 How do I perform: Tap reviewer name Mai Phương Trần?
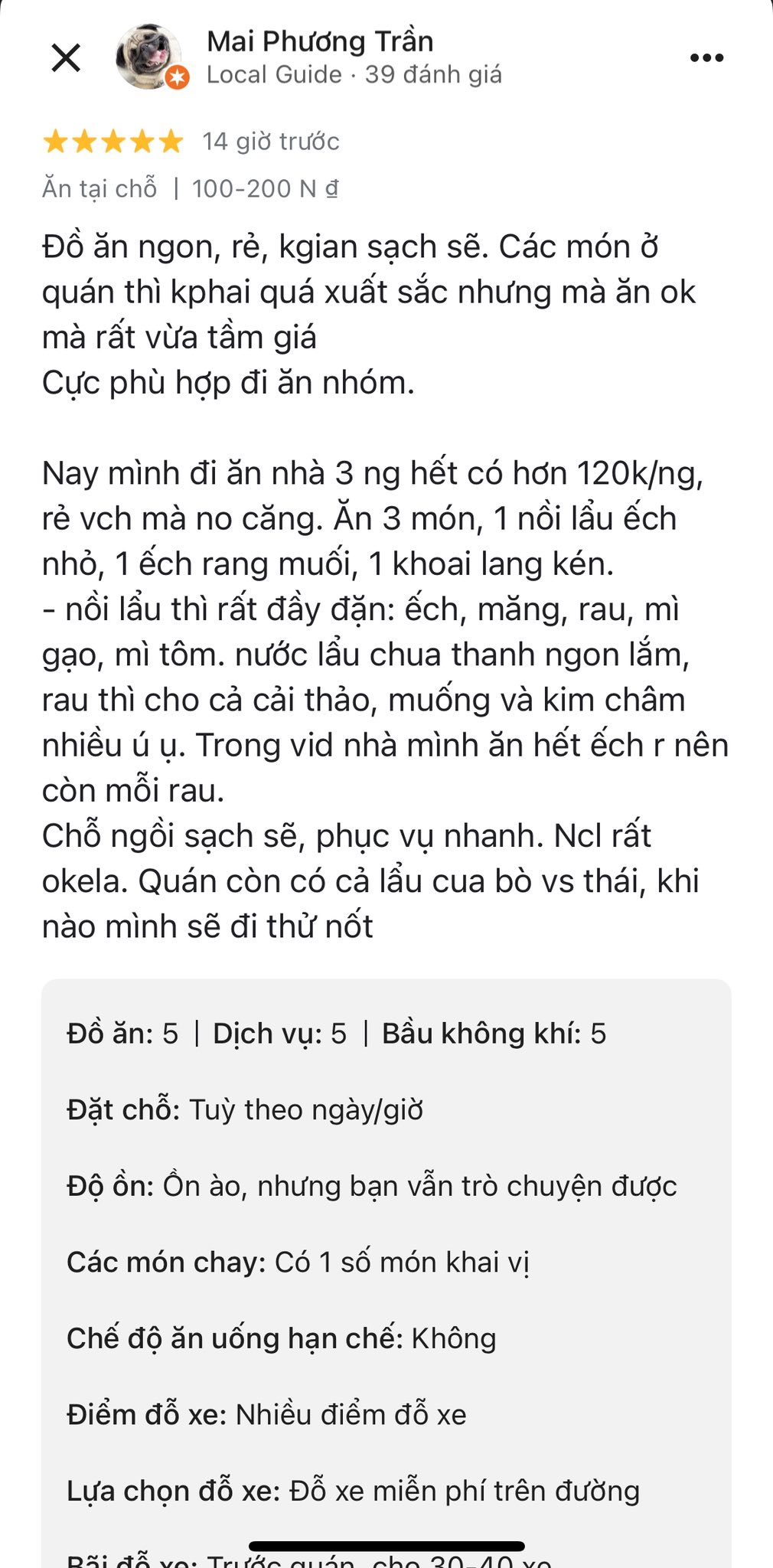point(320,41)
